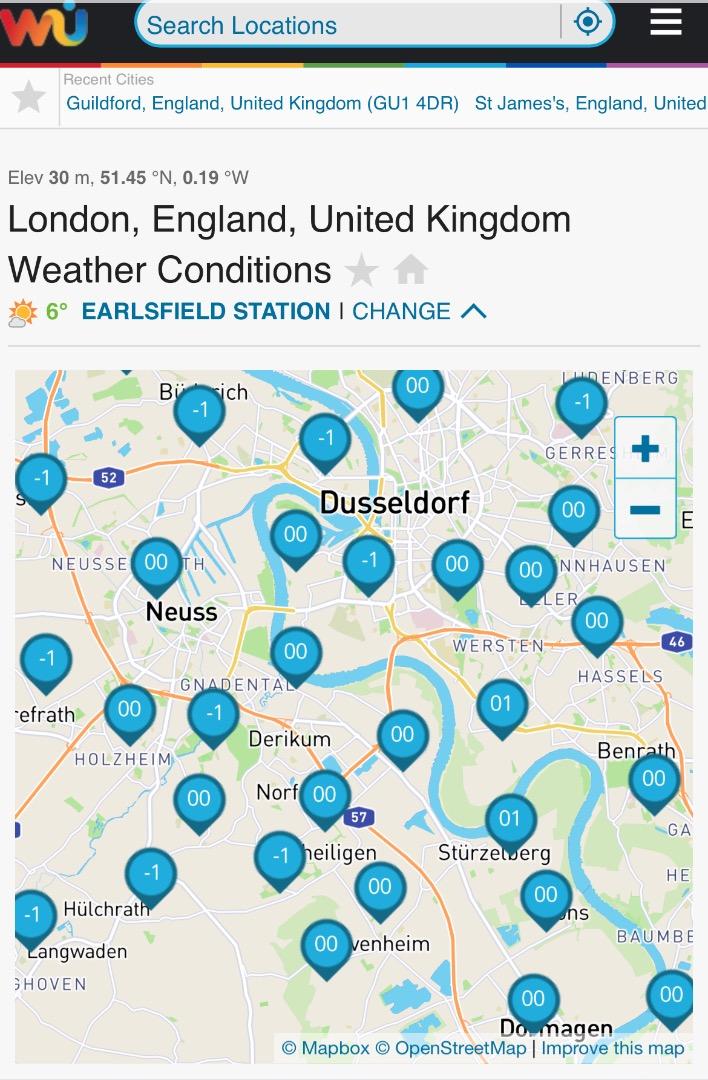The image size is (708, 1080).
Task: Use current location target icon
Action: [x=588, y=23]
